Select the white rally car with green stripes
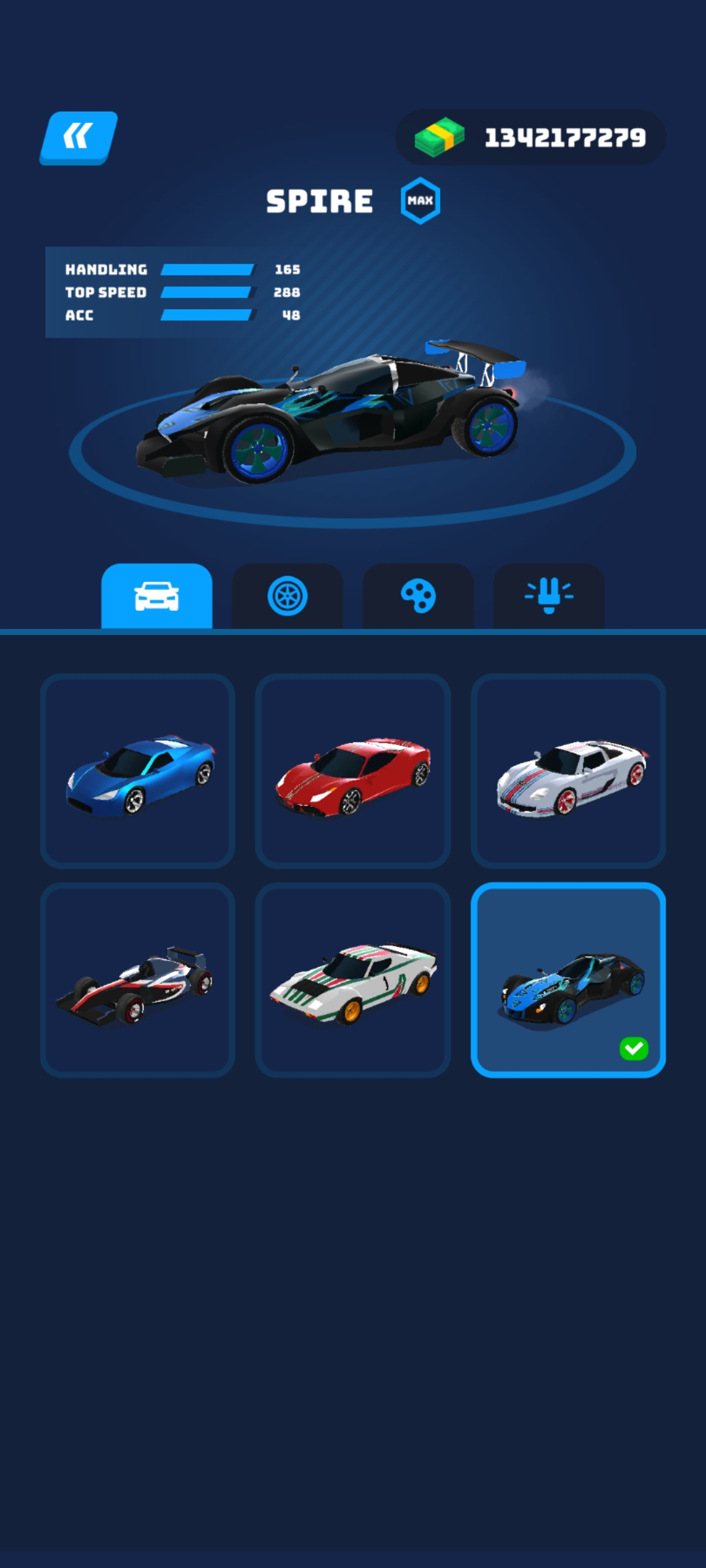This screenshot has height=1568, width=706. coord(353,980)
